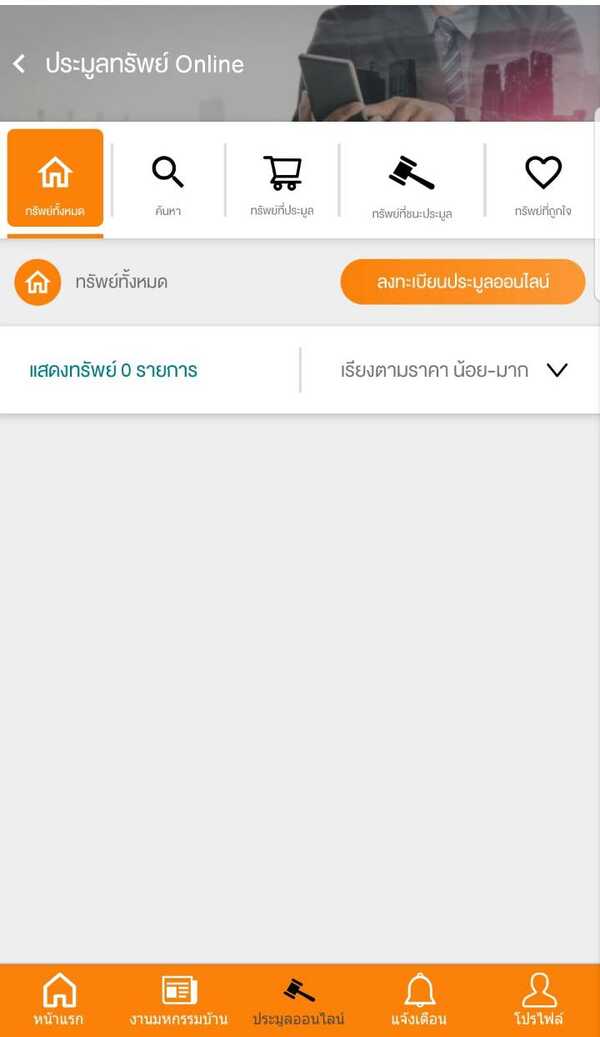Go to หน้าแรก in bottom navigation

(x=59, y=1000)
